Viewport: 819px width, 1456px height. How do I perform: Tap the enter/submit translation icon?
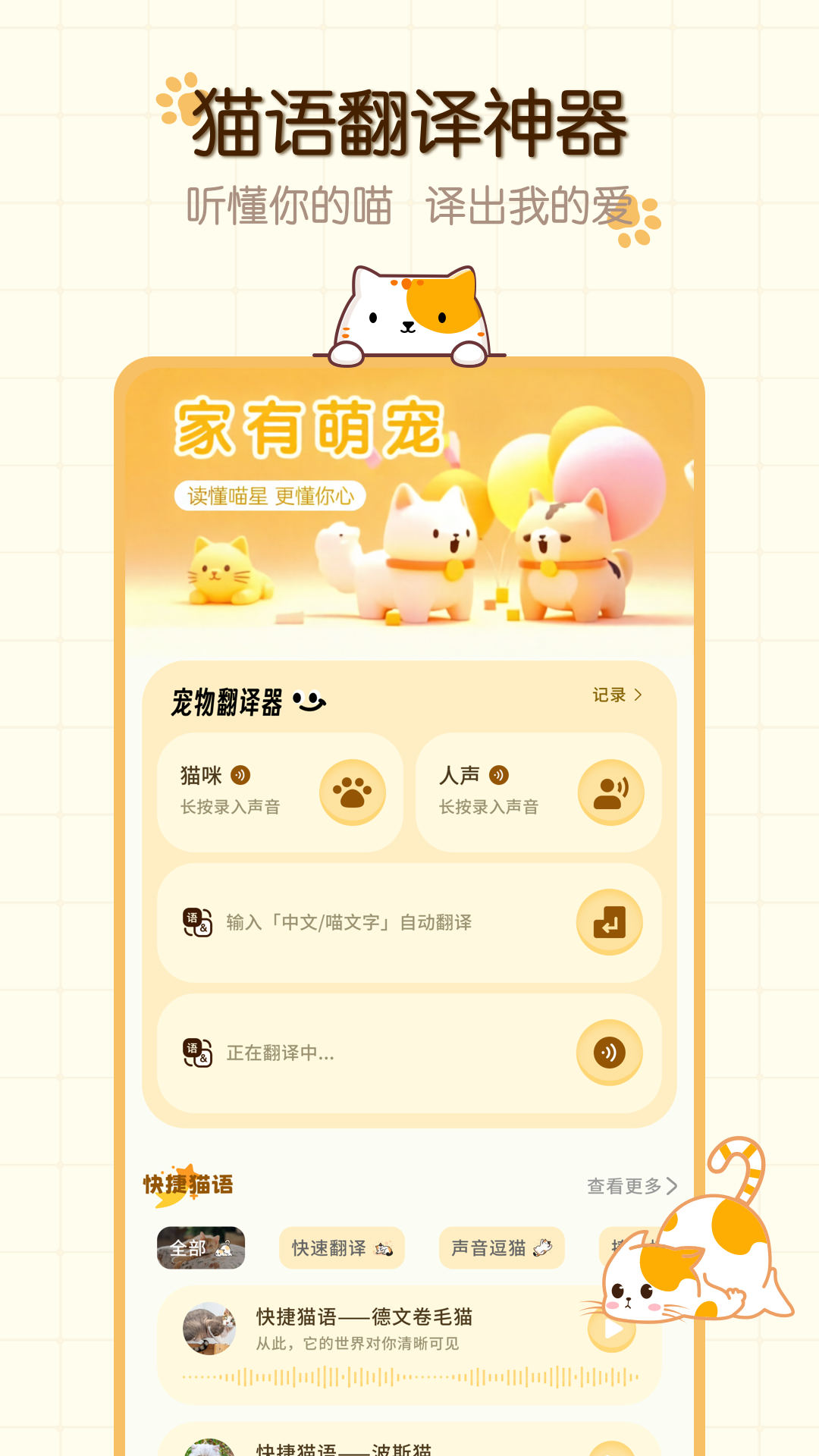[610, 923]
